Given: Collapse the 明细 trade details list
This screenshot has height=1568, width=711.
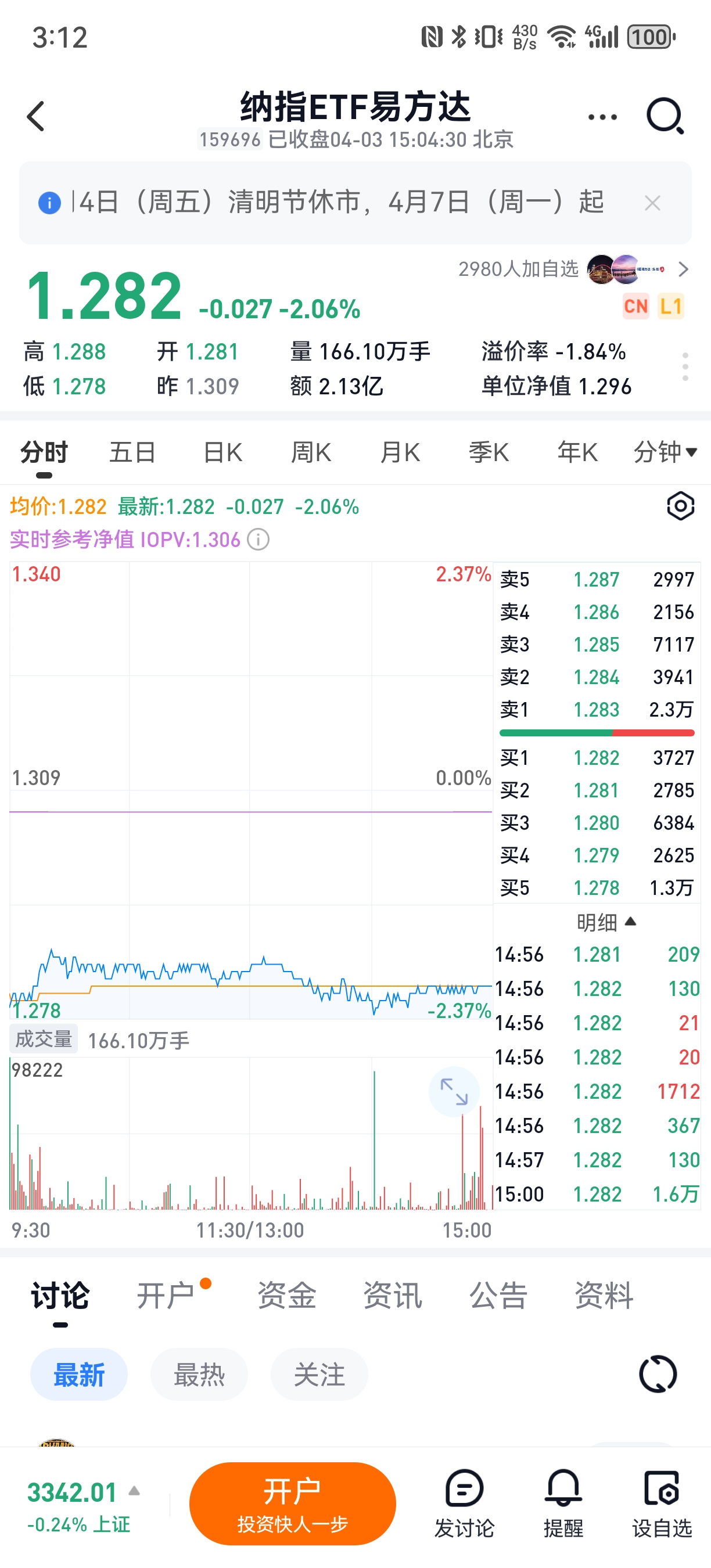Looking at the screenshot, I should pyautogui.click(x=606, y=922).
